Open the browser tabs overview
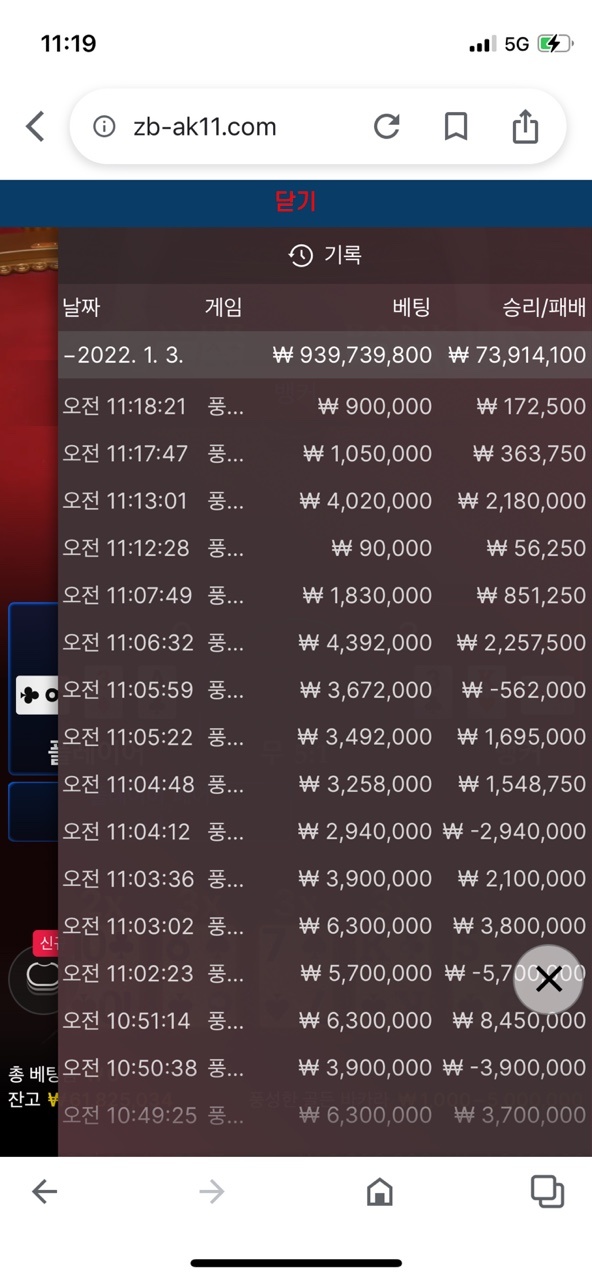 point(547,1190)
